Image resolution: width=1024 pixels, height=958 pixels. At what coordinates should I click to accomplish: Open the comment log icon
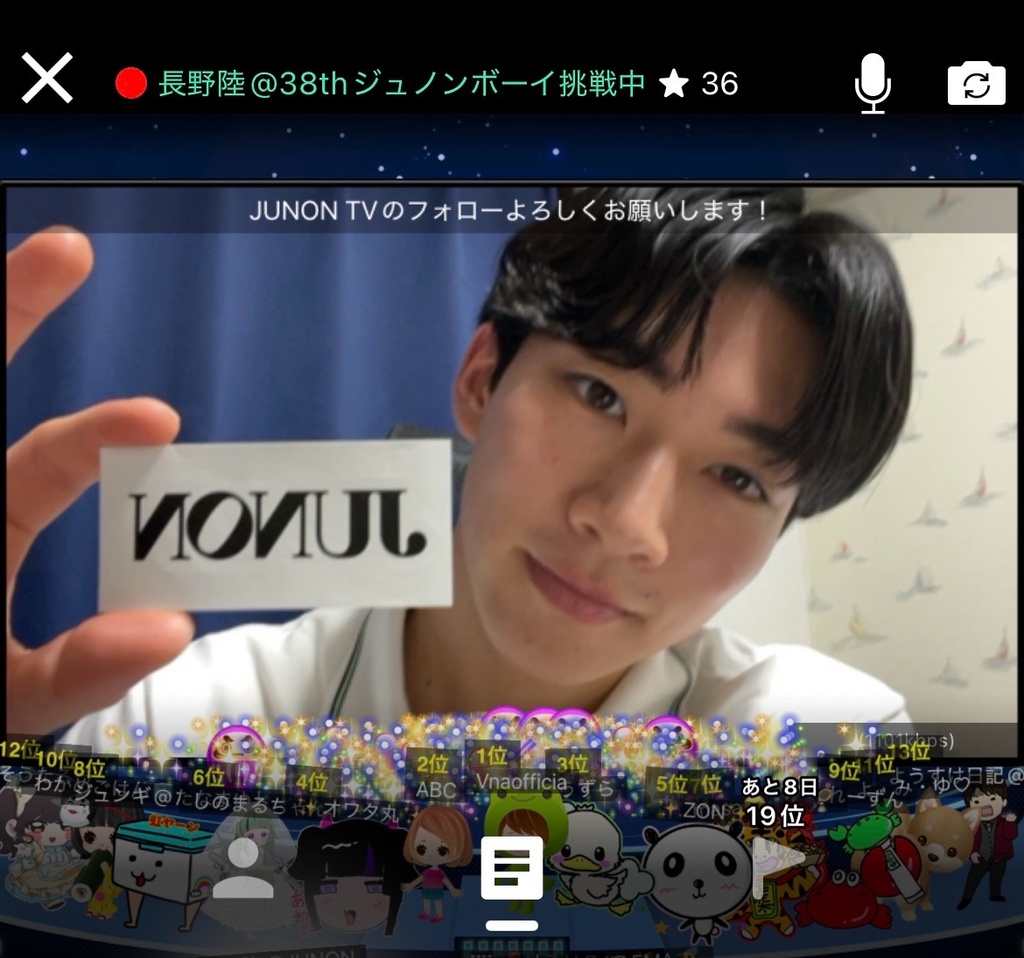coord(512,868)
